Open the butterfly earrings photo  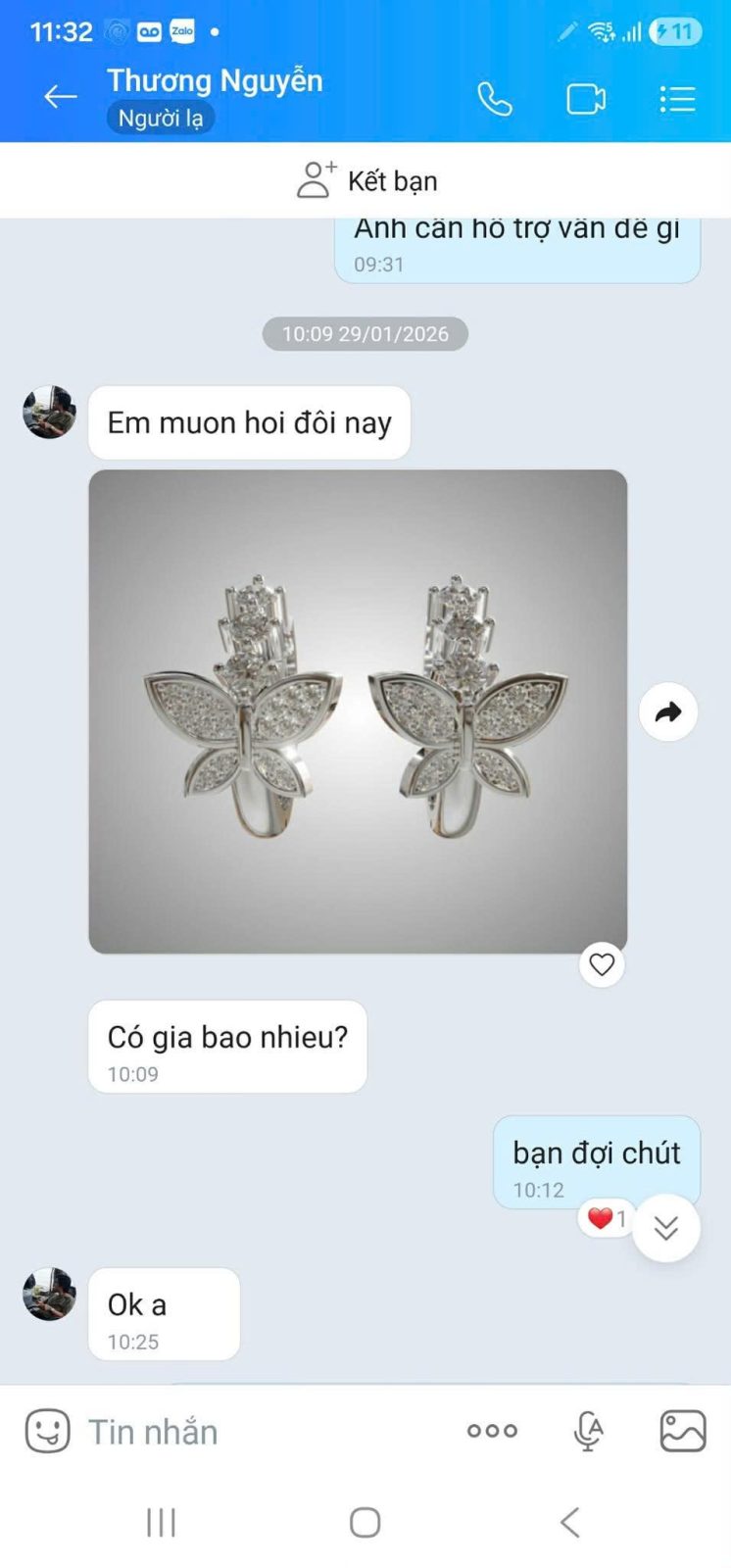pyautogui.click(x=358, y=710)
